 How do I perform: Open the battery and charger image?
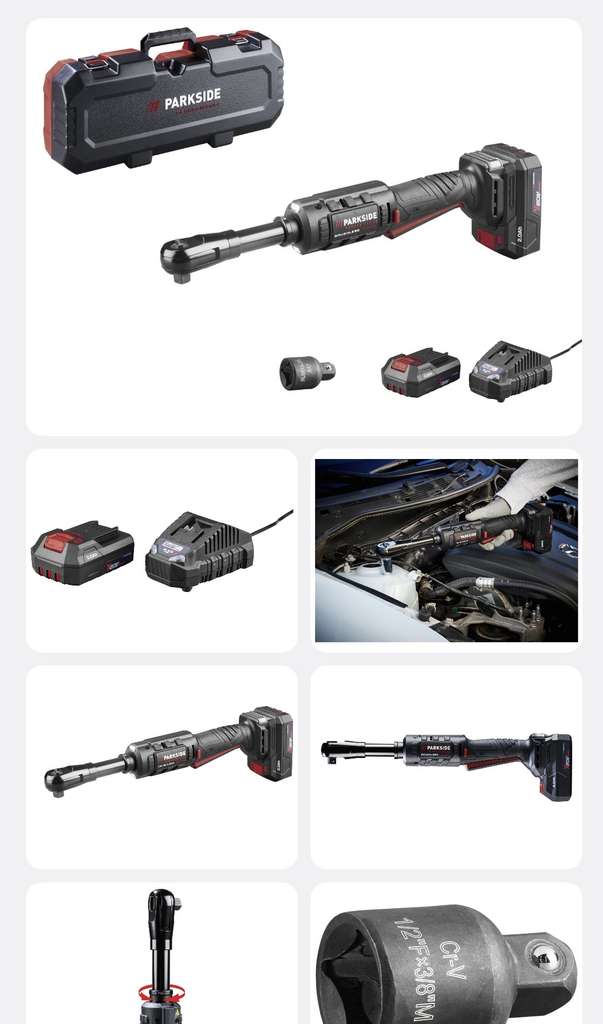tap(161, 550)
